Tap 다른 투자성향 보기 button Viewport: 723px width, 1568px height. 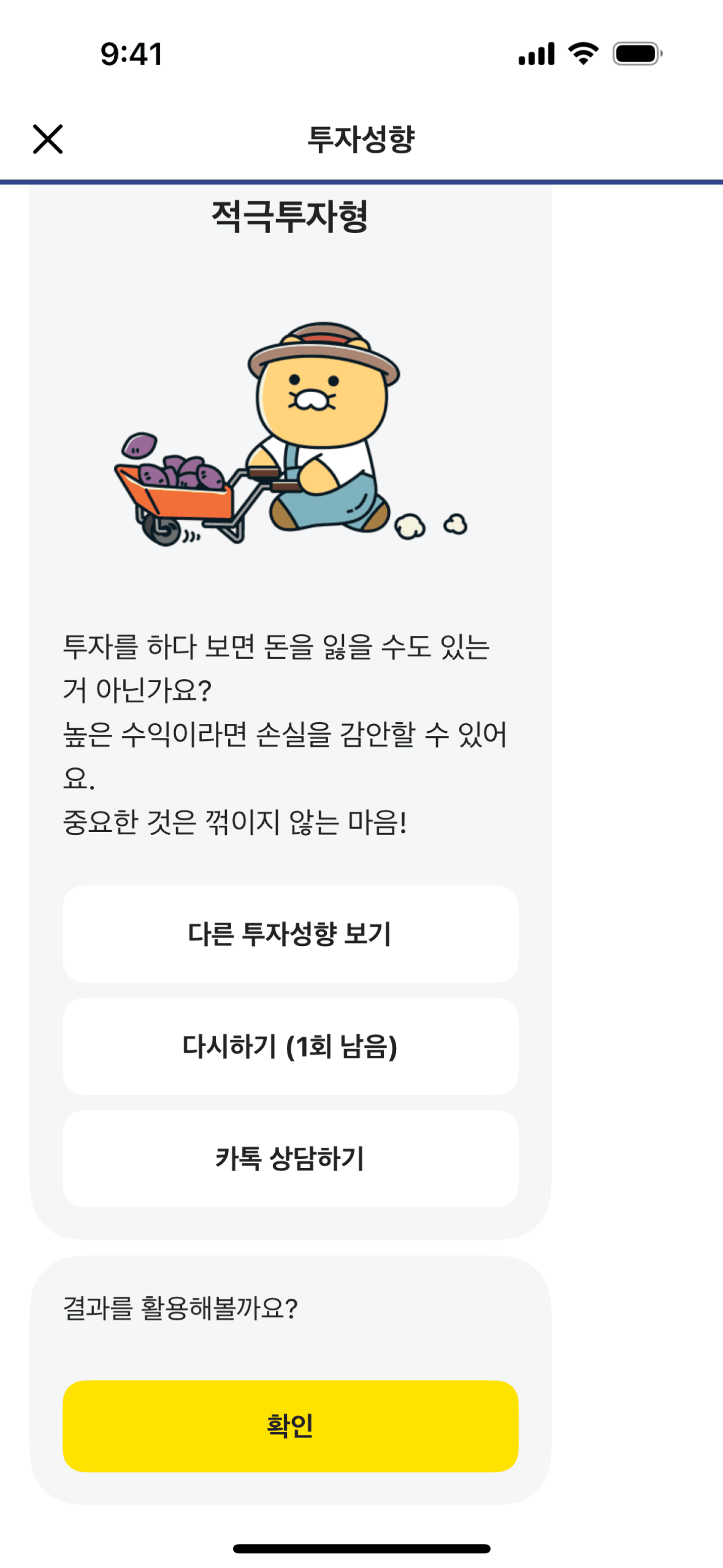(x=290, y=933)
